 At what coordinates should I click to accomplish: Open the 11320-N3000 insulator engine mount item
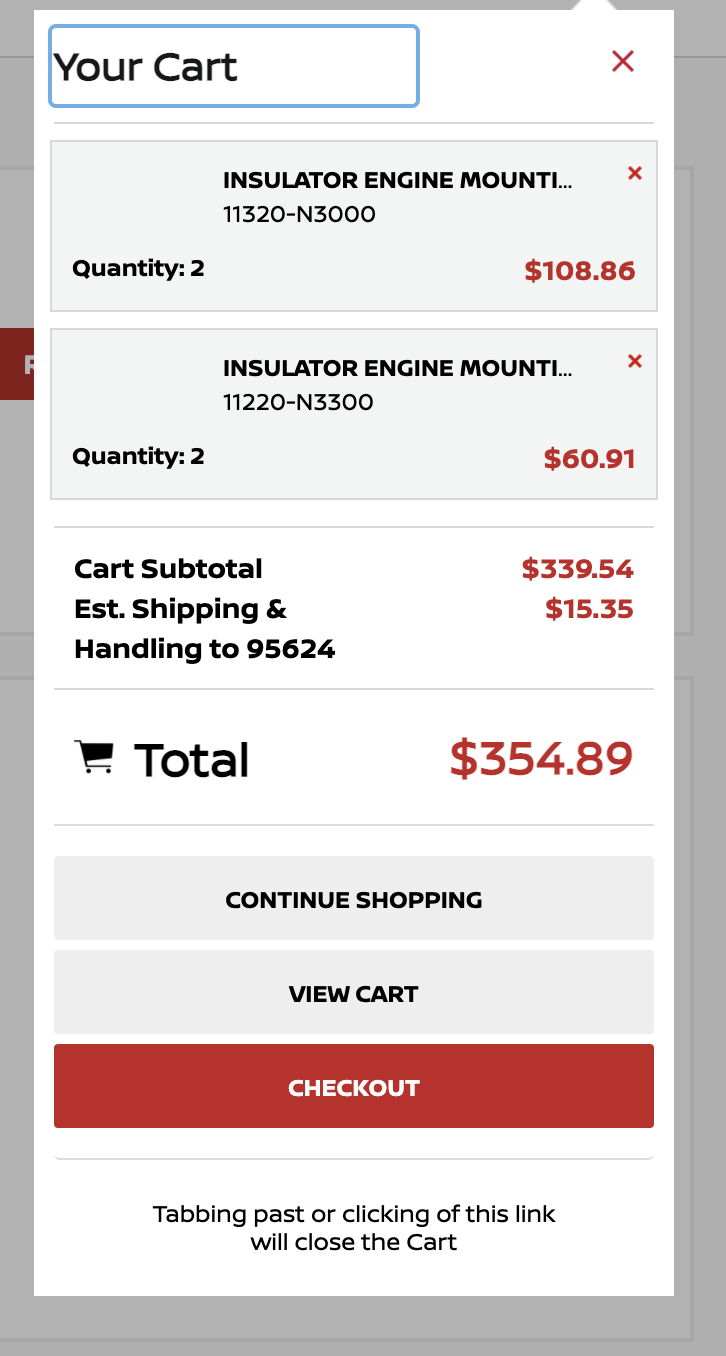[x=398, y=180]
